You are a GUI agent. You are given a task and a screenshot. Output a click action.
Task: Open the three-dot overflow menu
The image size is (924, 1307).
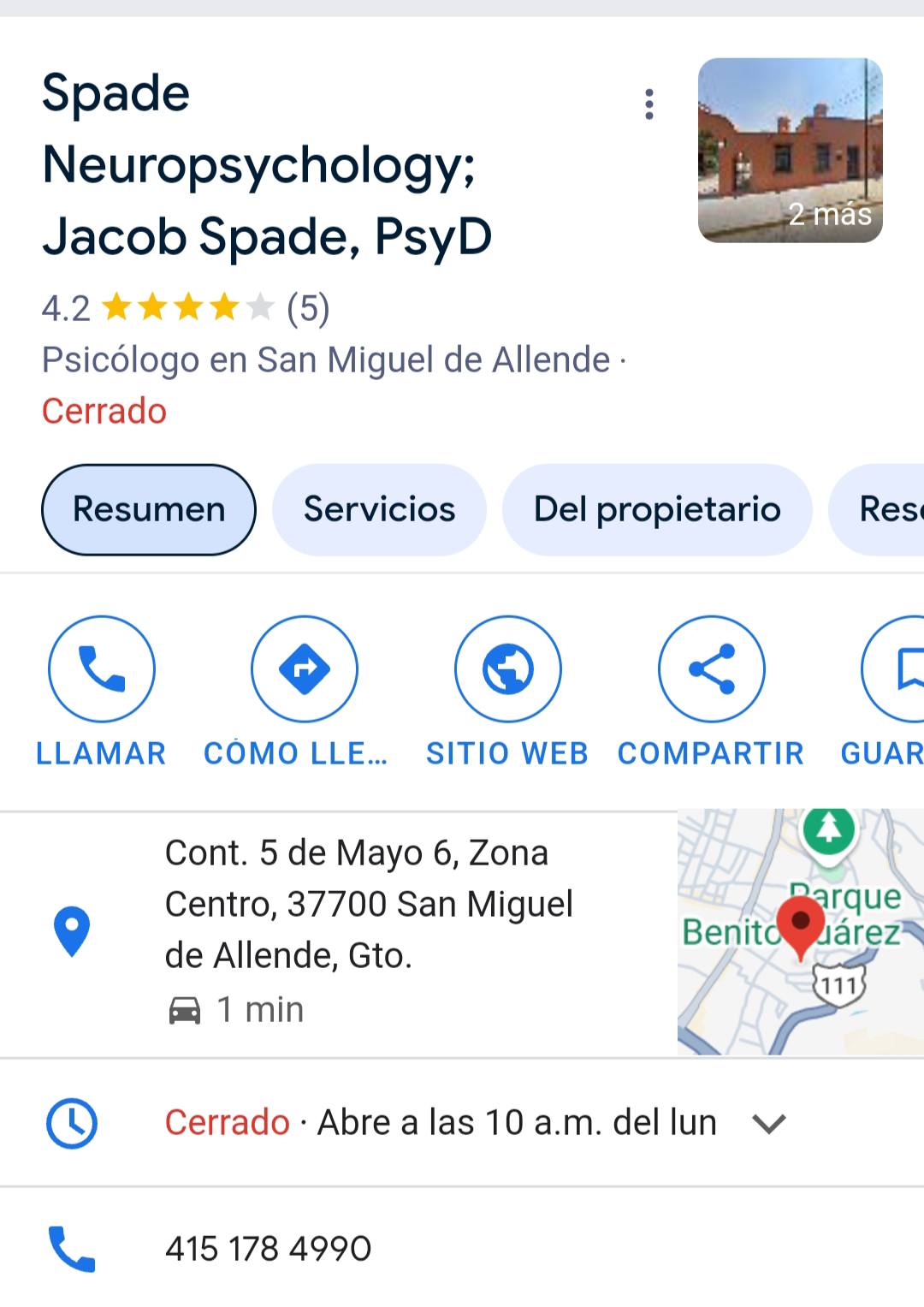click(649, 104)
